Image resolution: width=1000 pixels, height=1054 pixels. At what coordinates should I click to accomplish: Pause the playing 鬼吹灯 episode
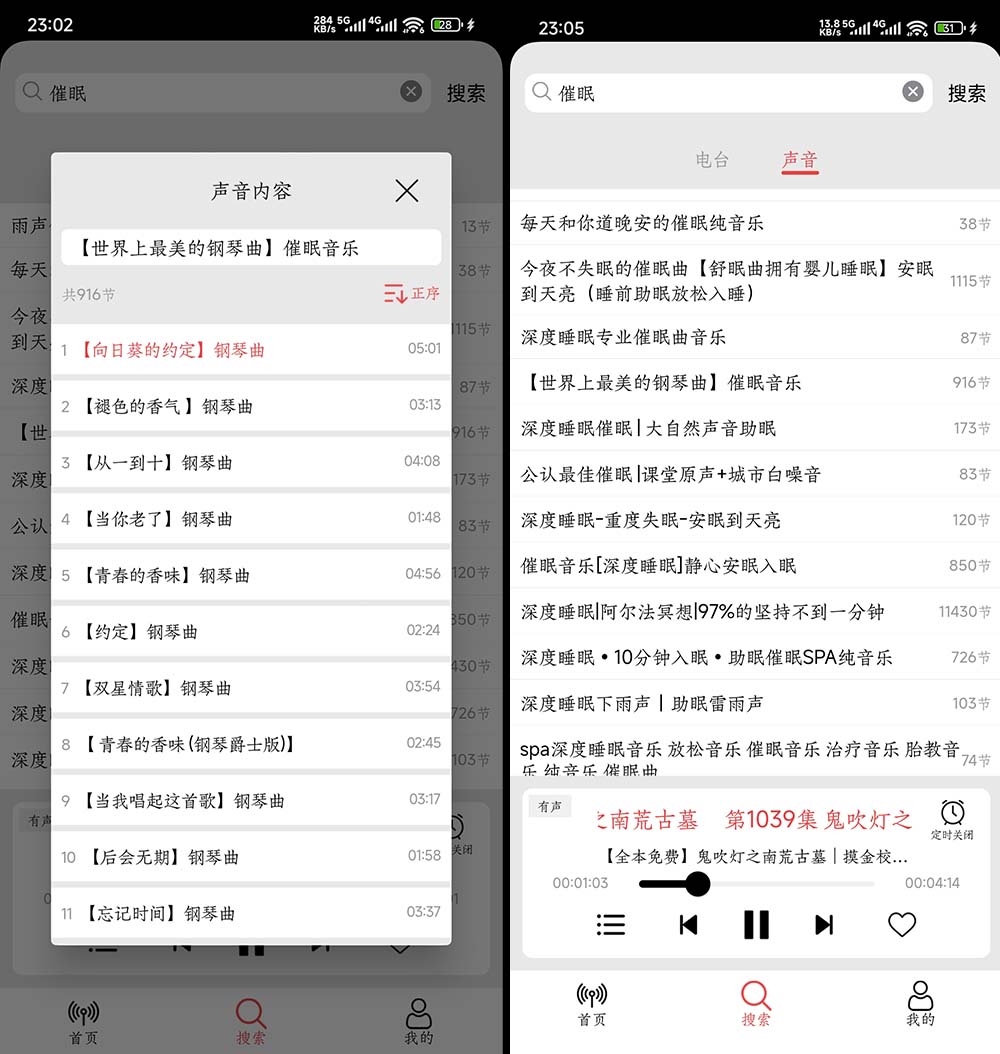pos(756,925)
